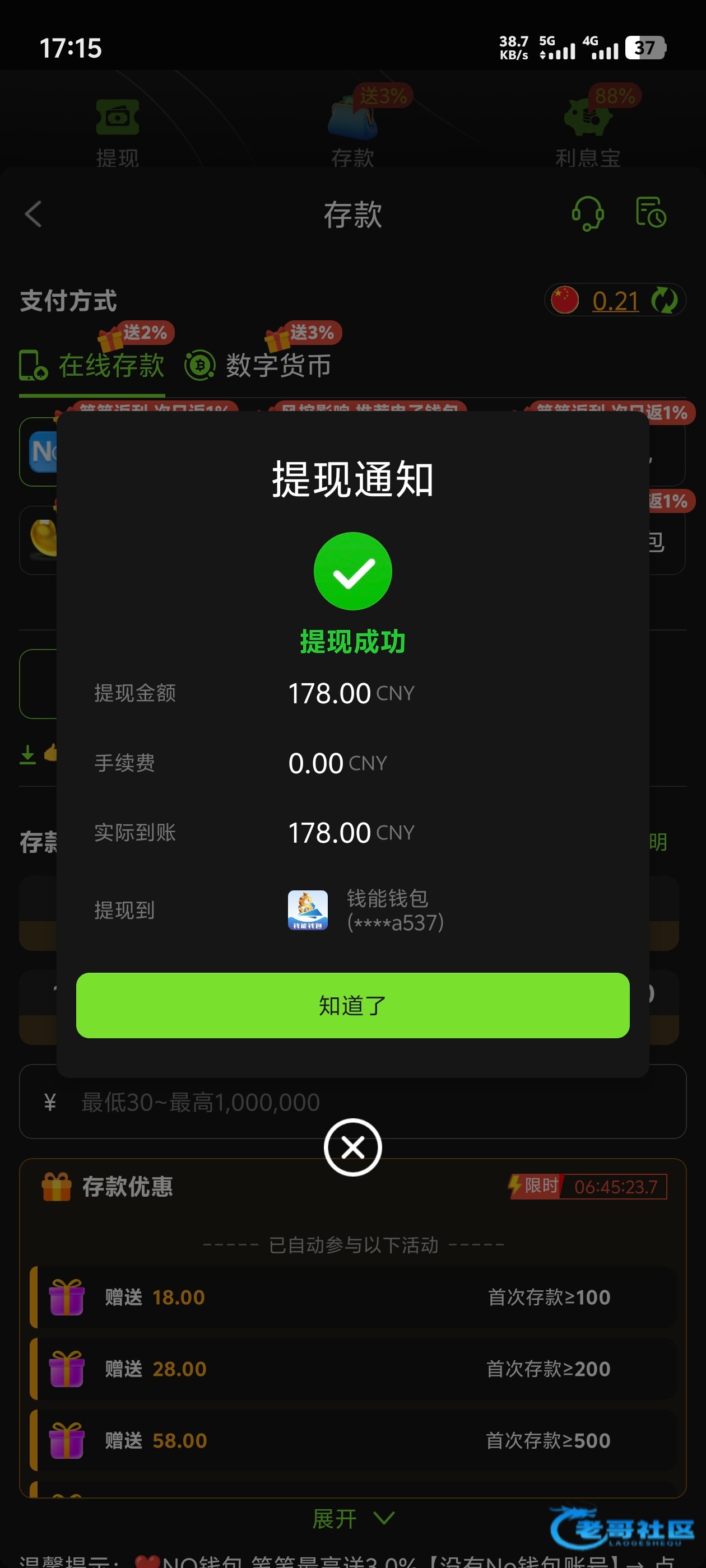706x1568 pixels.
Task: Go back from the 存款 page
Action: [x=34, y=214]
